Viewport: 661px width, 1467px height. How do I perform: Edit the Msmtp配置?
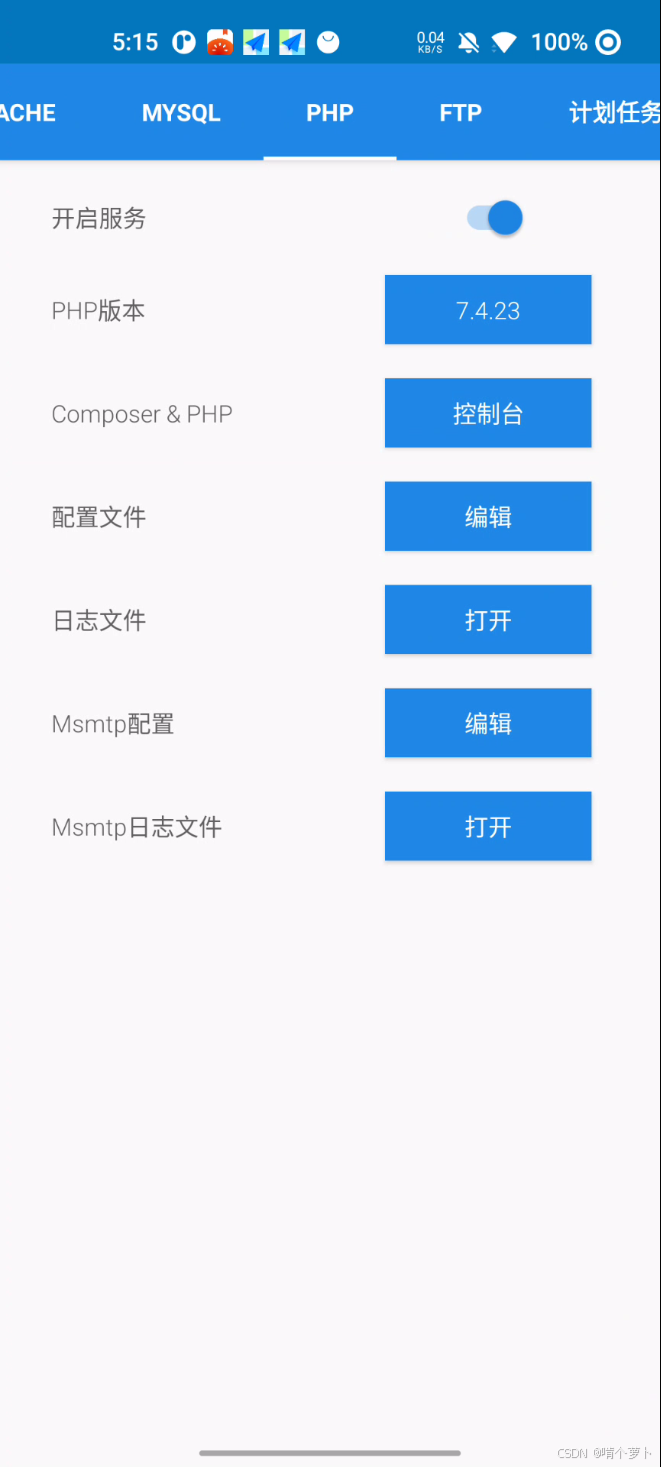click(x=488, y=723)
